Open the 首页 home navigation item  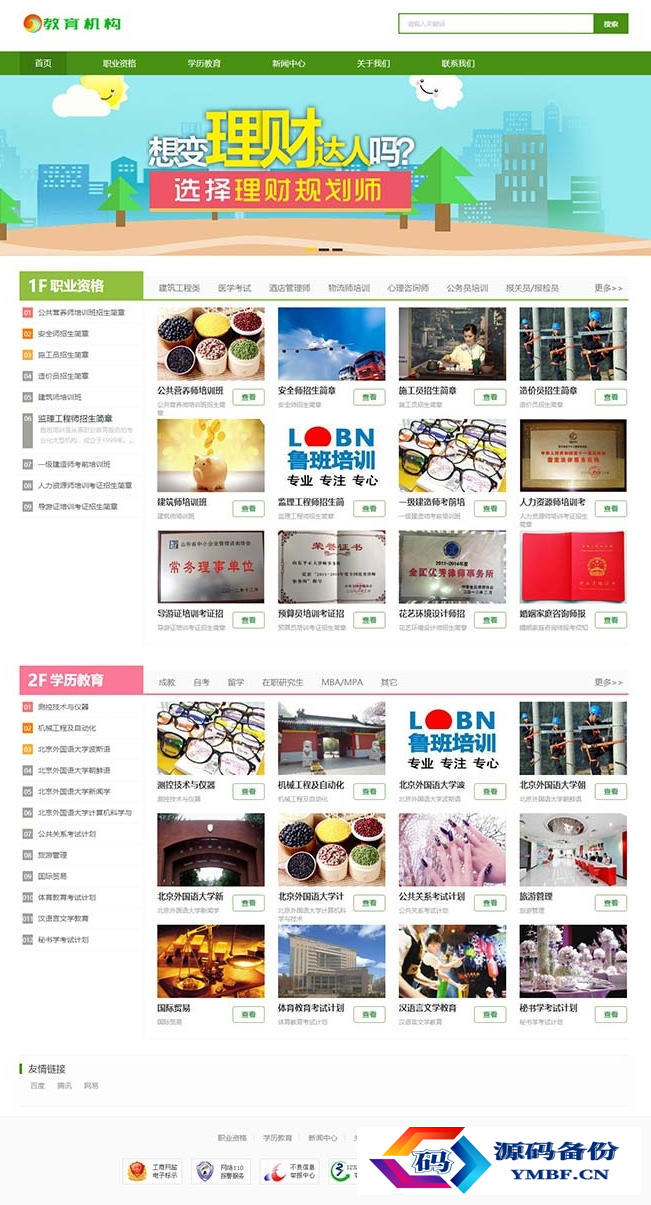[43, 63]
